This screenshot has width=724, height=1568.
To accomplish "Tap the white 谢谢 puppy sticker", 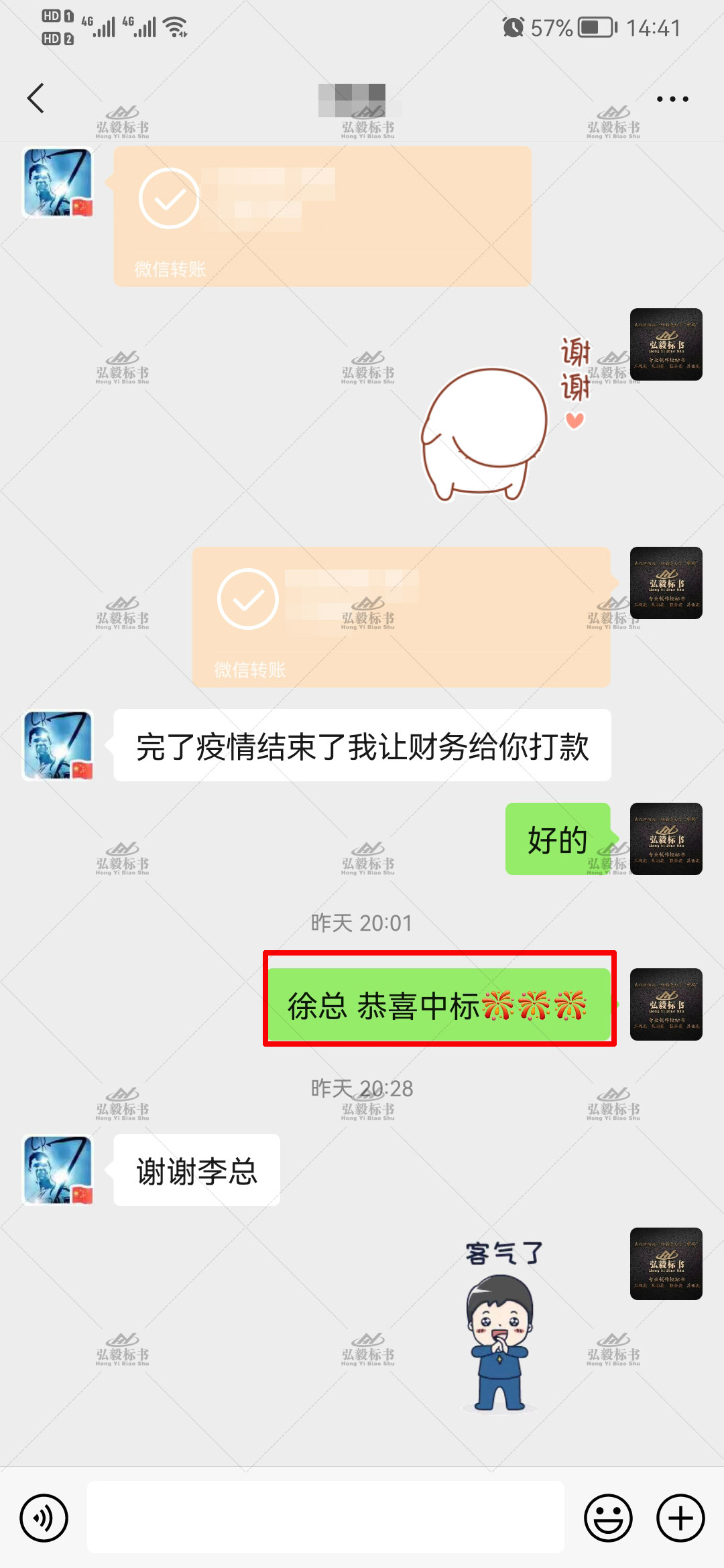I will 485,436.
